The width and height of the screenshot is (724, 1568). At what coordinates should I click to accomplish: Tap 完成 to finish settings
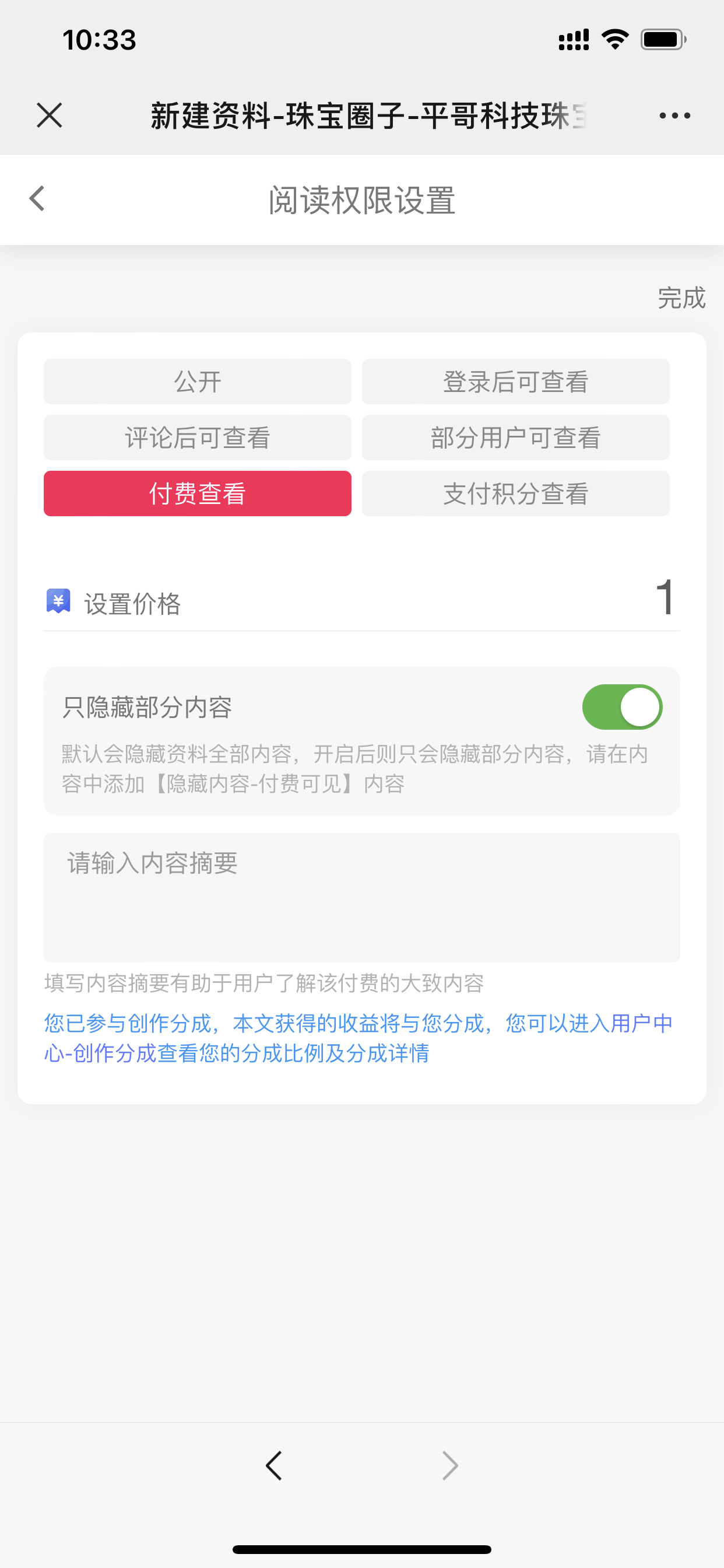coord(681,297)
